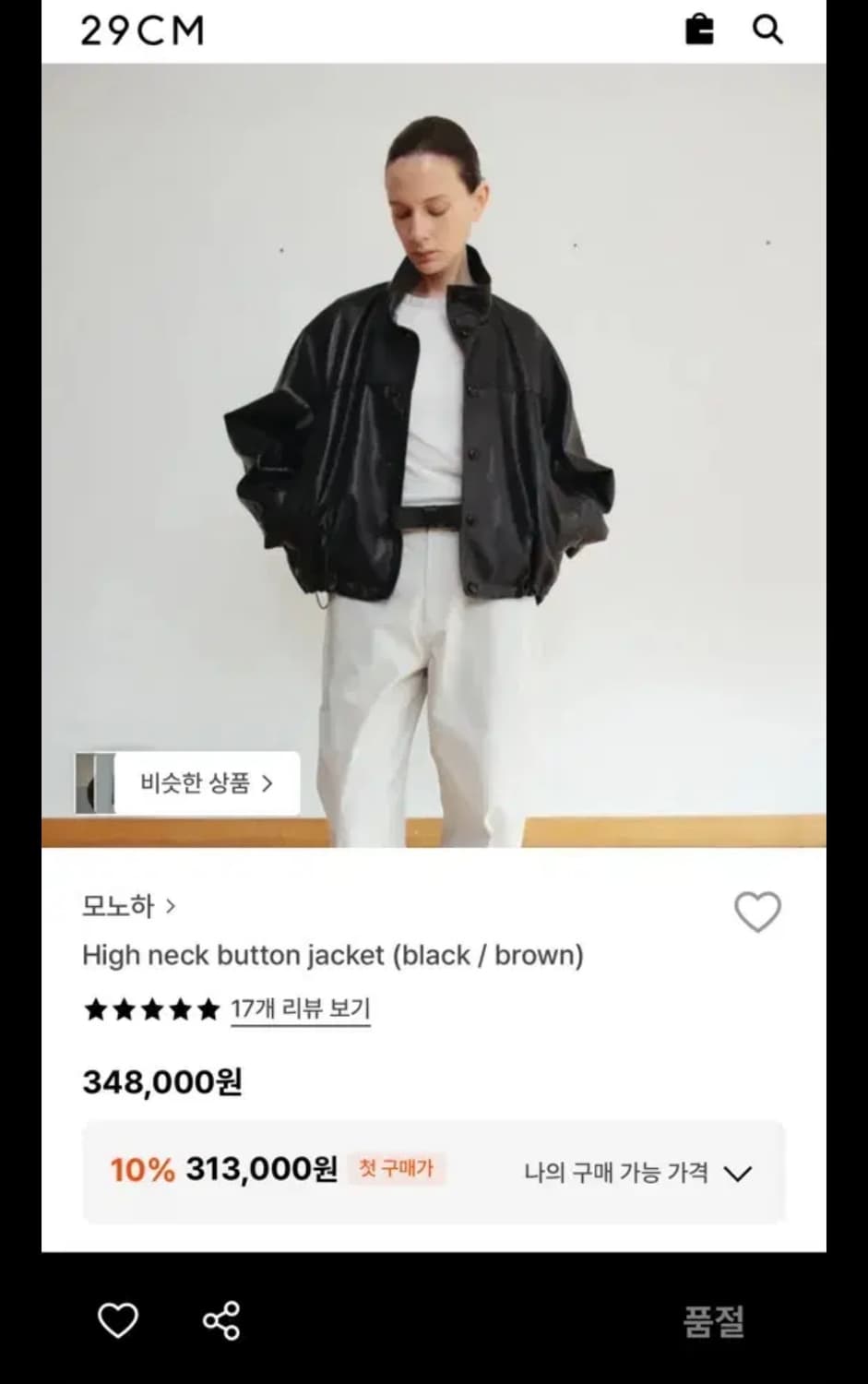Click the heart icon in the bottom bar
This screenshot has width=868, height=1384.
(119, 1319)
